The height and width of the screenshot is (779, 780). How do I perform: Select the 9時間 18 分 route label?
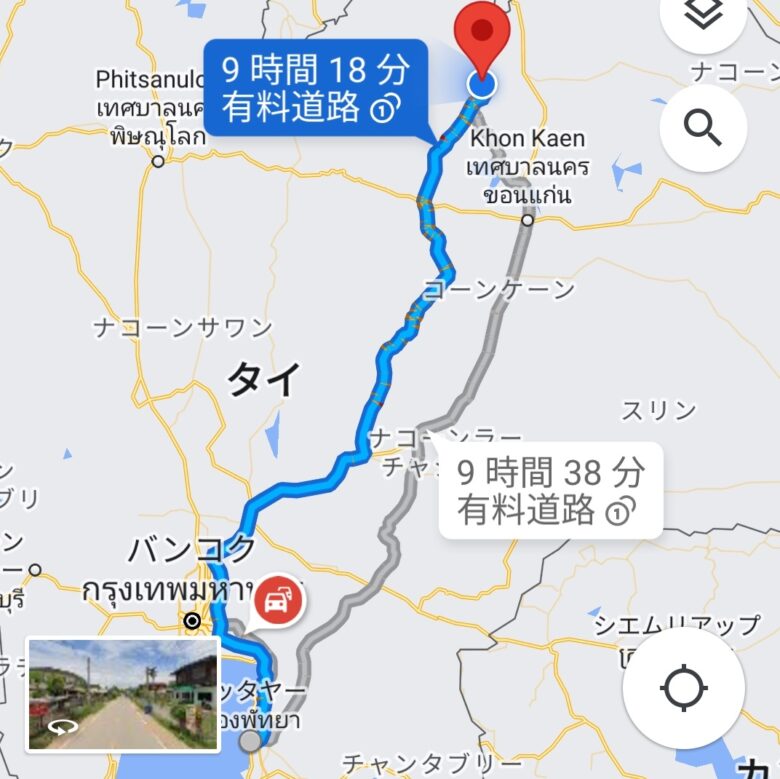[x=316, y=88]
